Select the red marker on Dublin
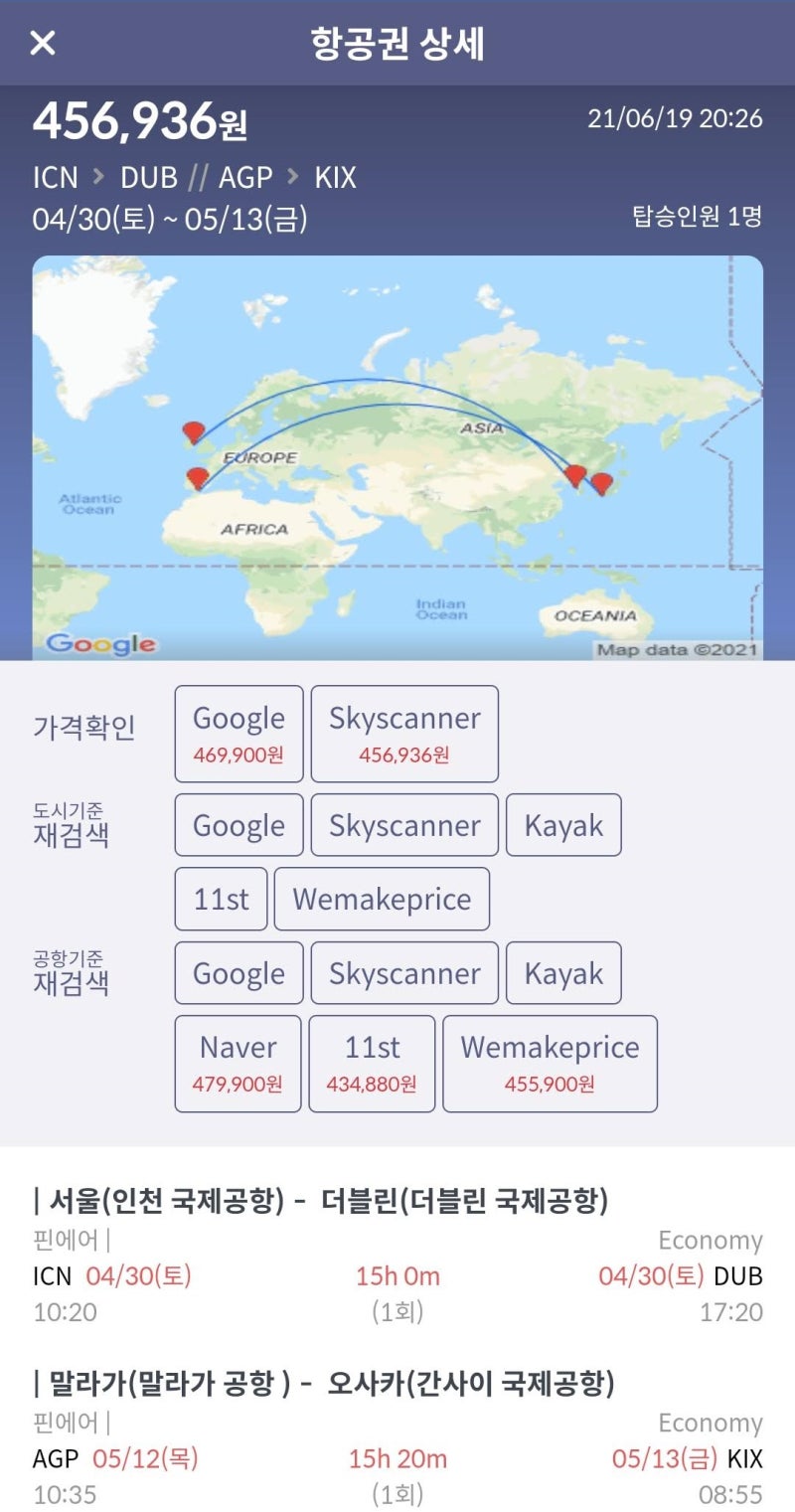This screenshot has width=795, height=1512. point(192,429)
